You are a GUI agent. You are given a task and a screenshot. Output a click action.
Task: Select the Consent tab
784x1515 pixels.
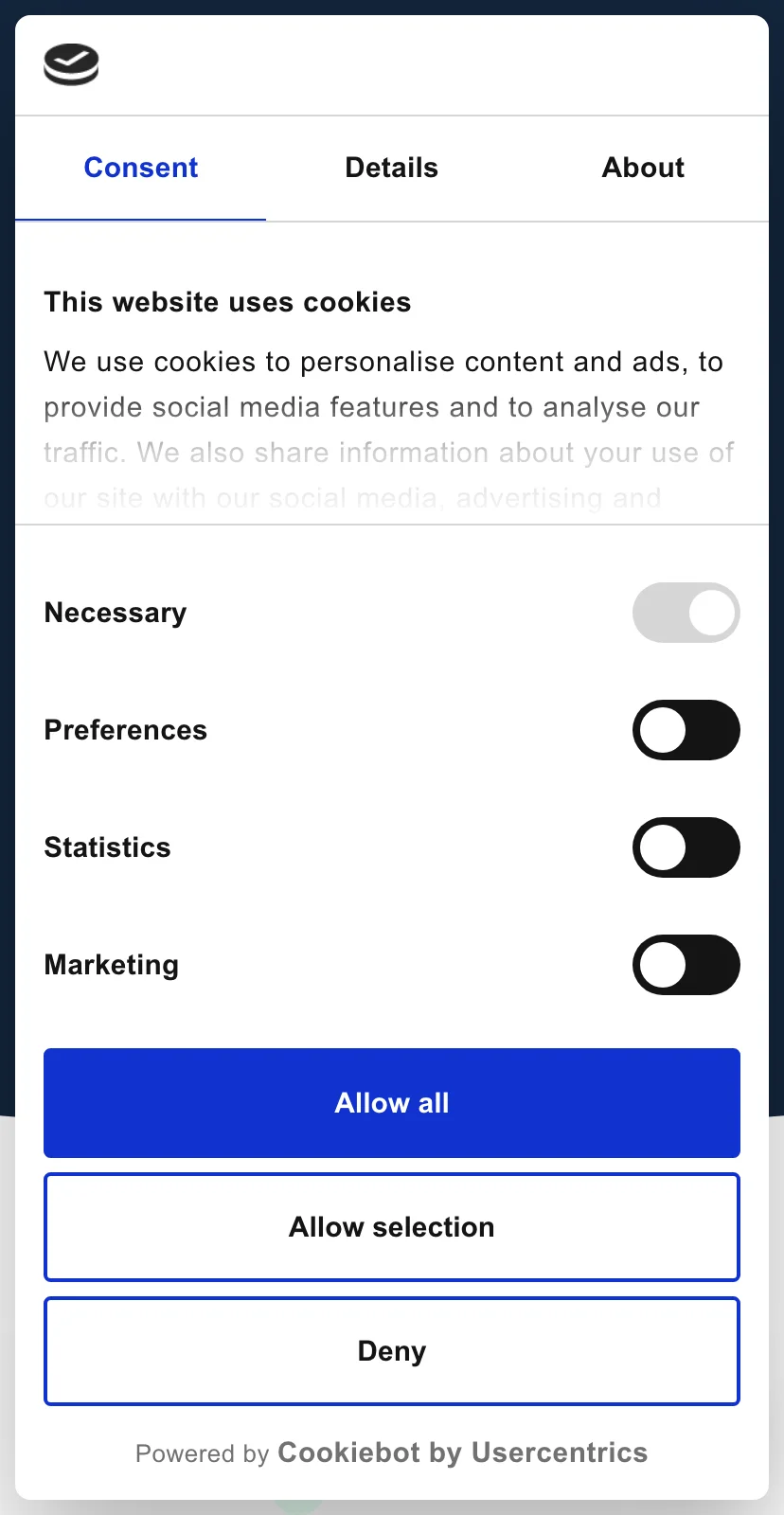[141, 169]
